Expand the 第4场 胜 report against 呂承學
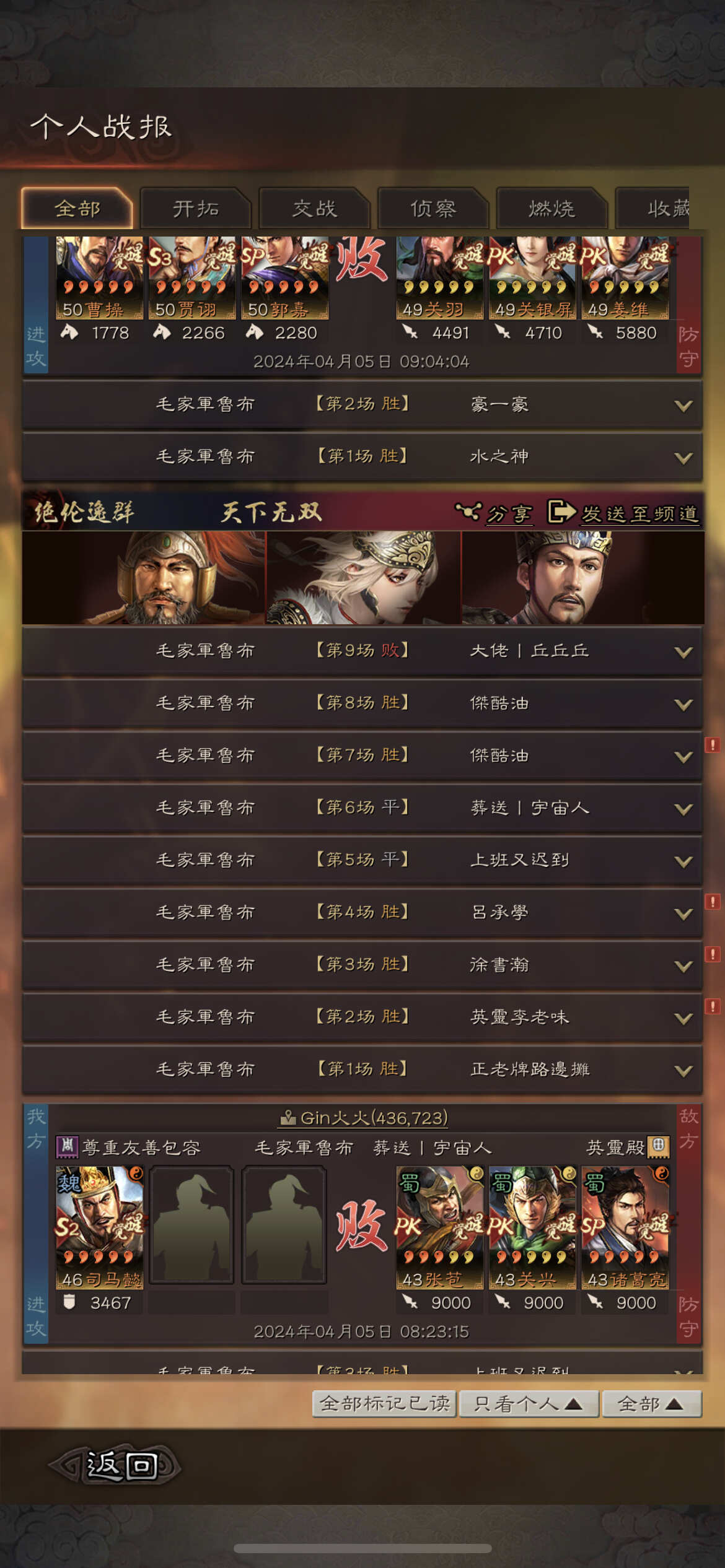 pyautogui.click(x=362, y=913)
